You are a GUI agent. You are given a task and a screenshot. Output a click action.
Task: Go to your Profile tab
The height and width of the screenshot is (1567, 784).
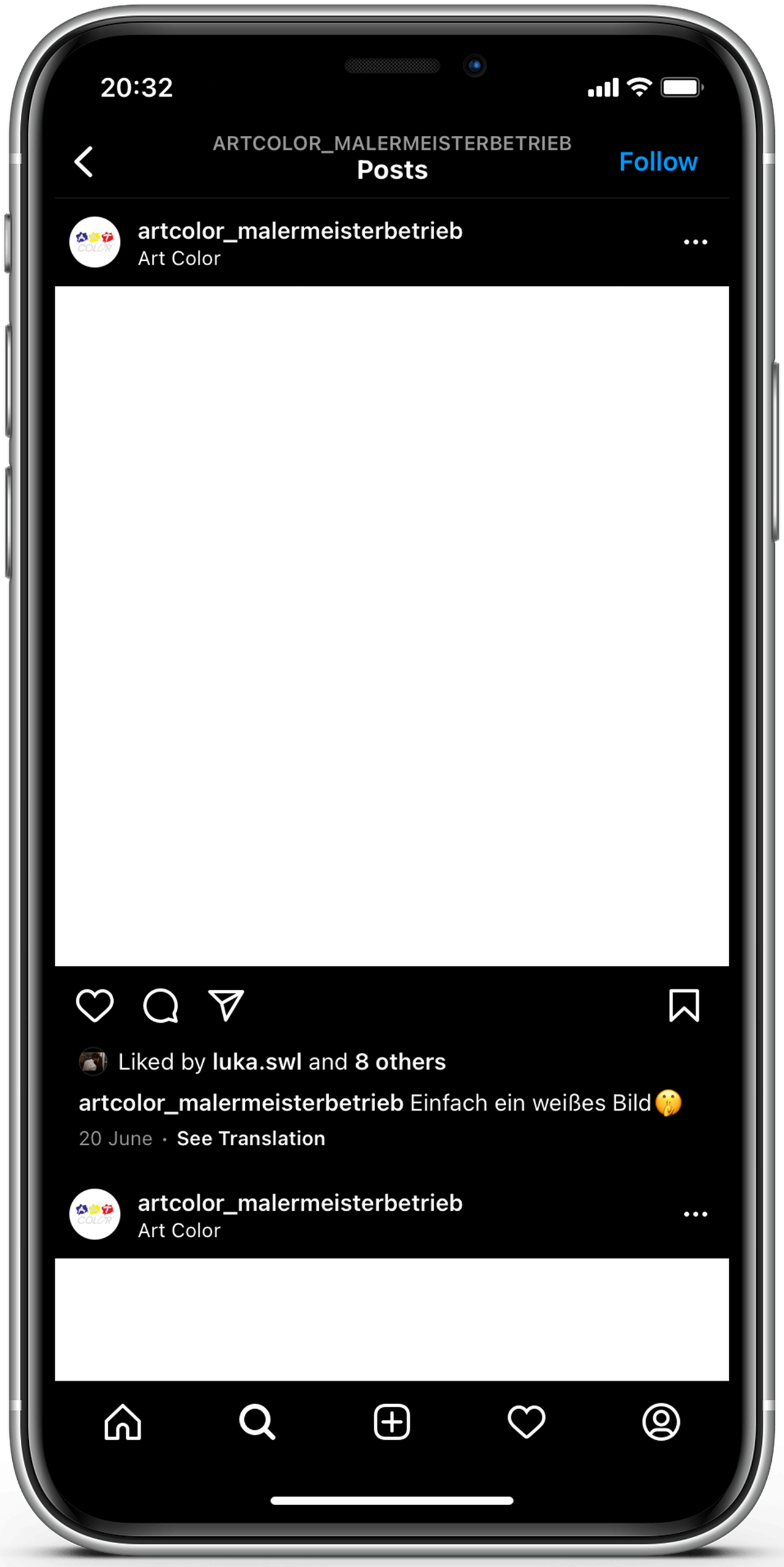click(661, 1422)
